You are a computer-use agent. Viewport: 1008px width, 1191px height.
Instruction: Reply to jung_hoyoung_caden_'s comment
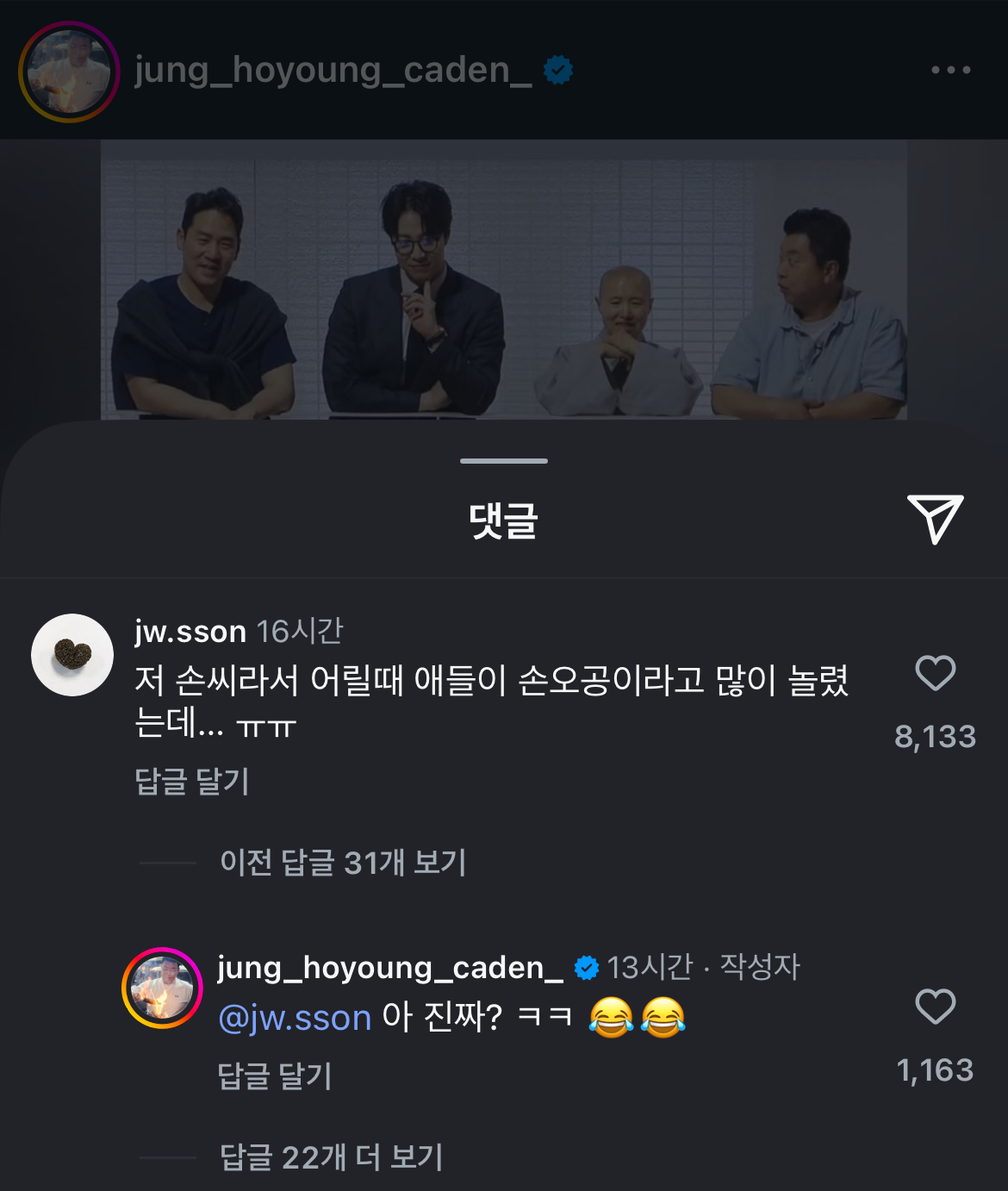click(x=274, y=1076)
